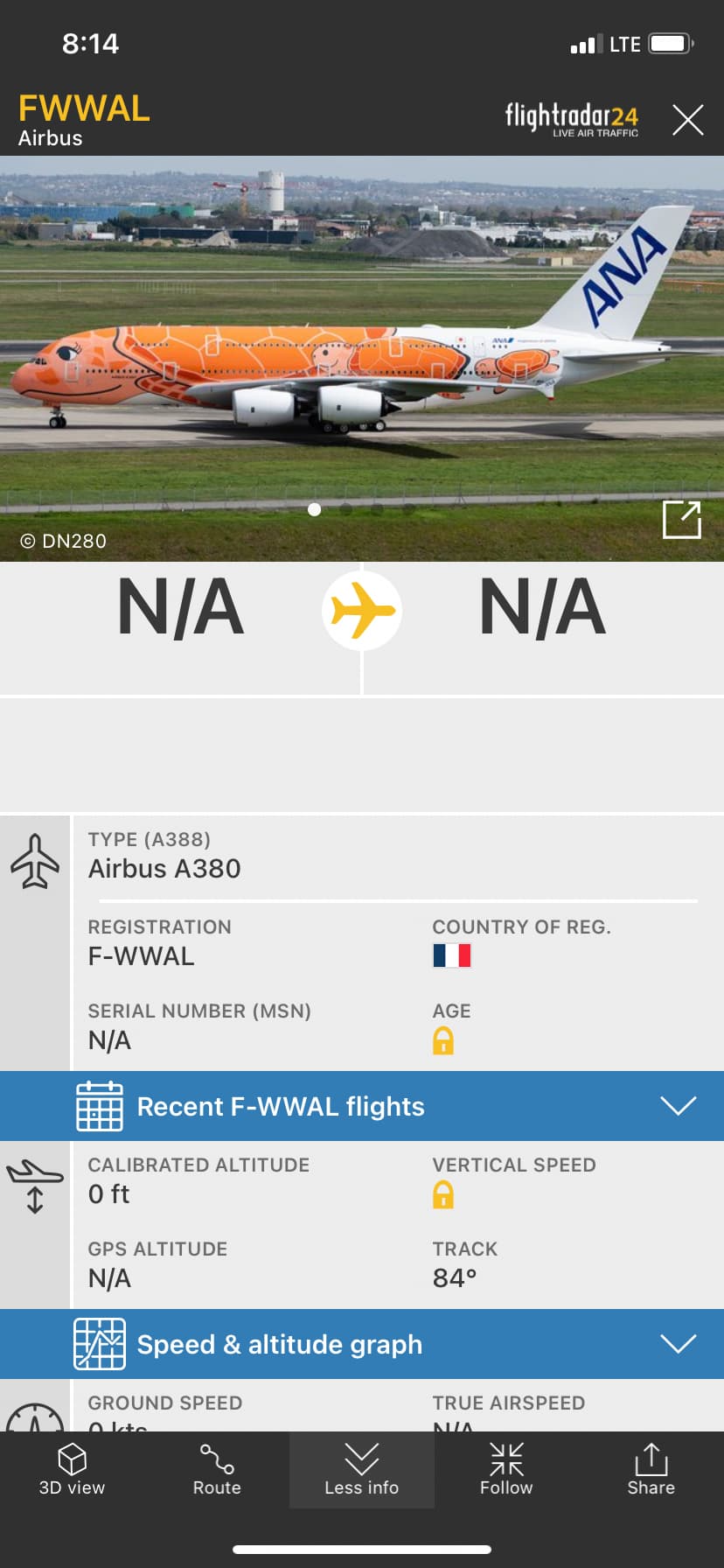Screen dimensions: 724x1568
Task: Unlock the locked Vertical Speed value
Action: pos(443,1195)
